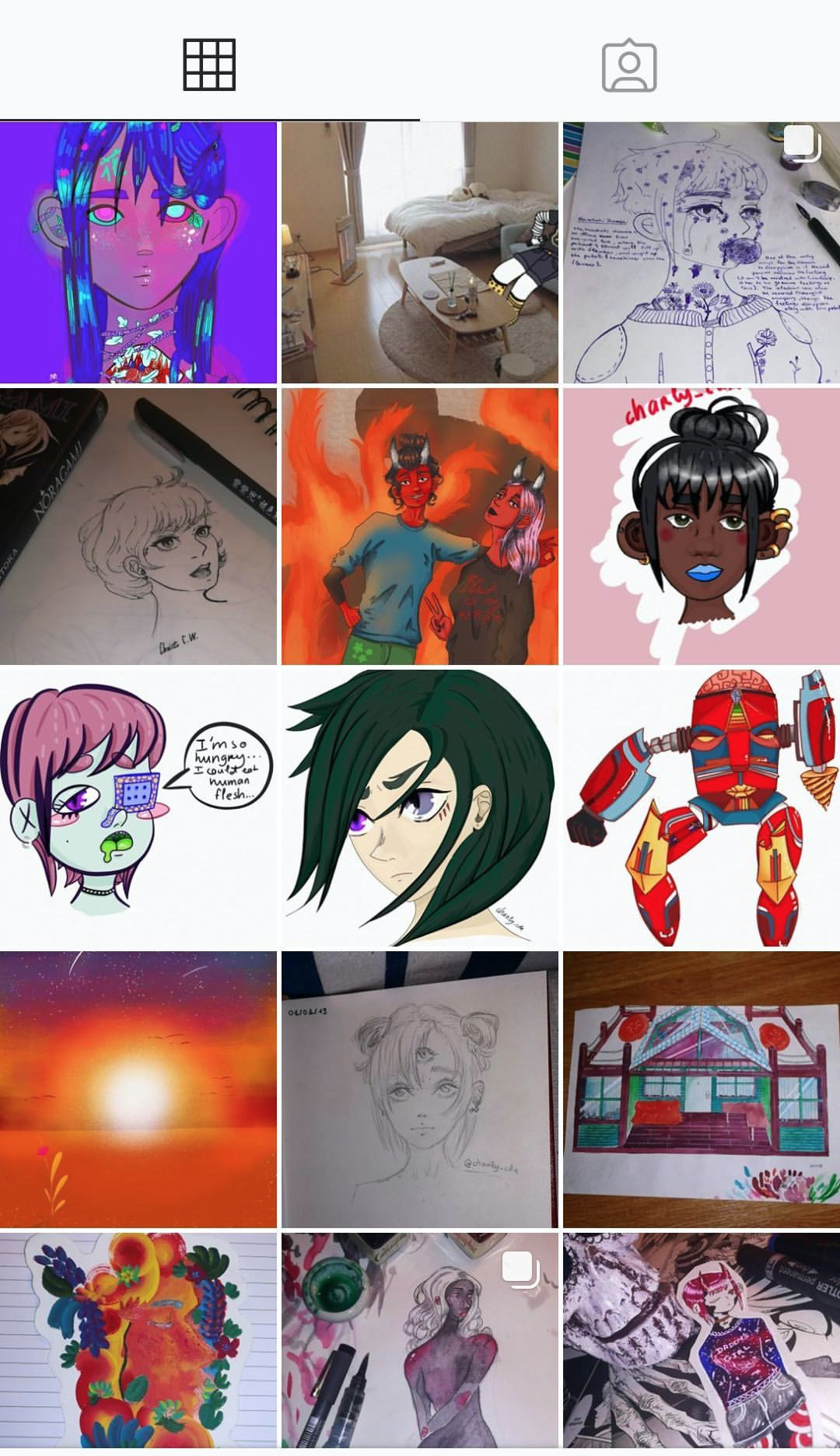
Task: Open the Noragami pencil sketch post
Action: coord(138,527)
